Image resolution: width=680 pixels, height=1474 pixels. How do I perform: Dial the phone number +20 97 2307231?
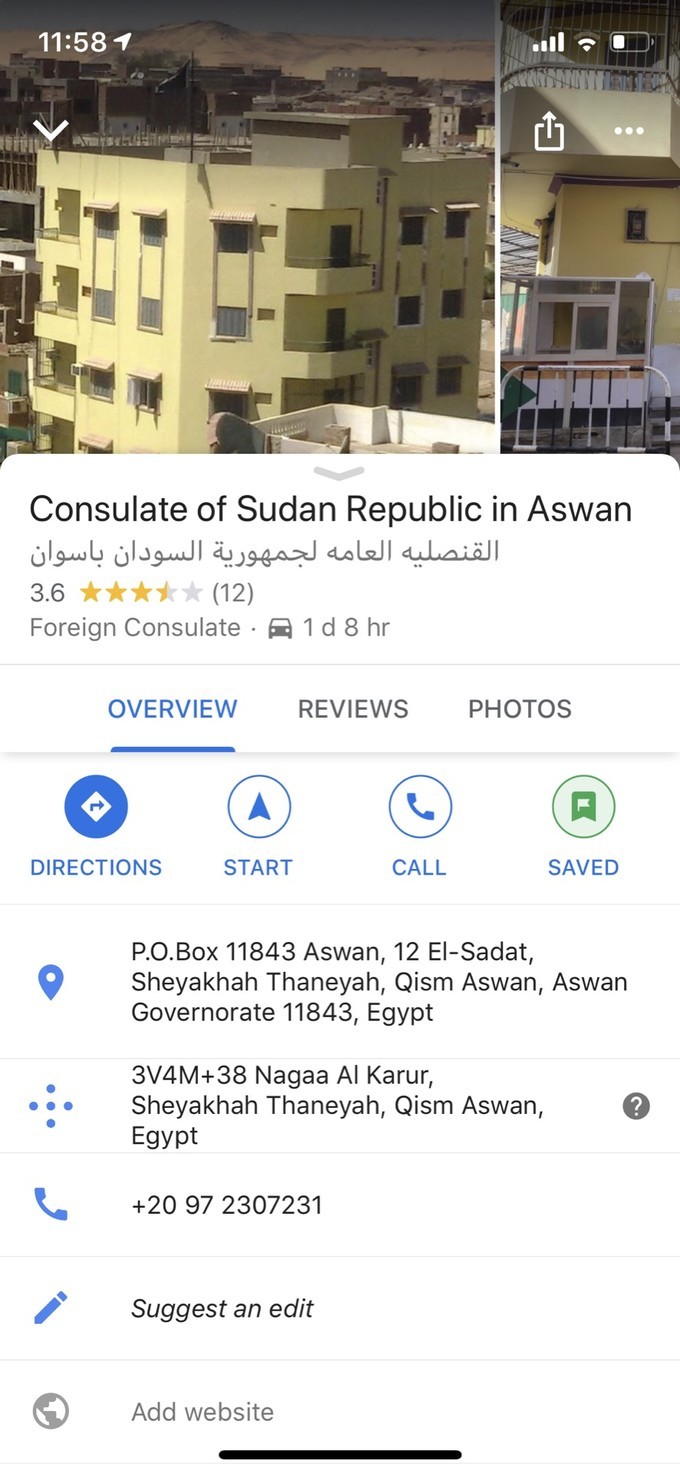tap(227, 1204)
